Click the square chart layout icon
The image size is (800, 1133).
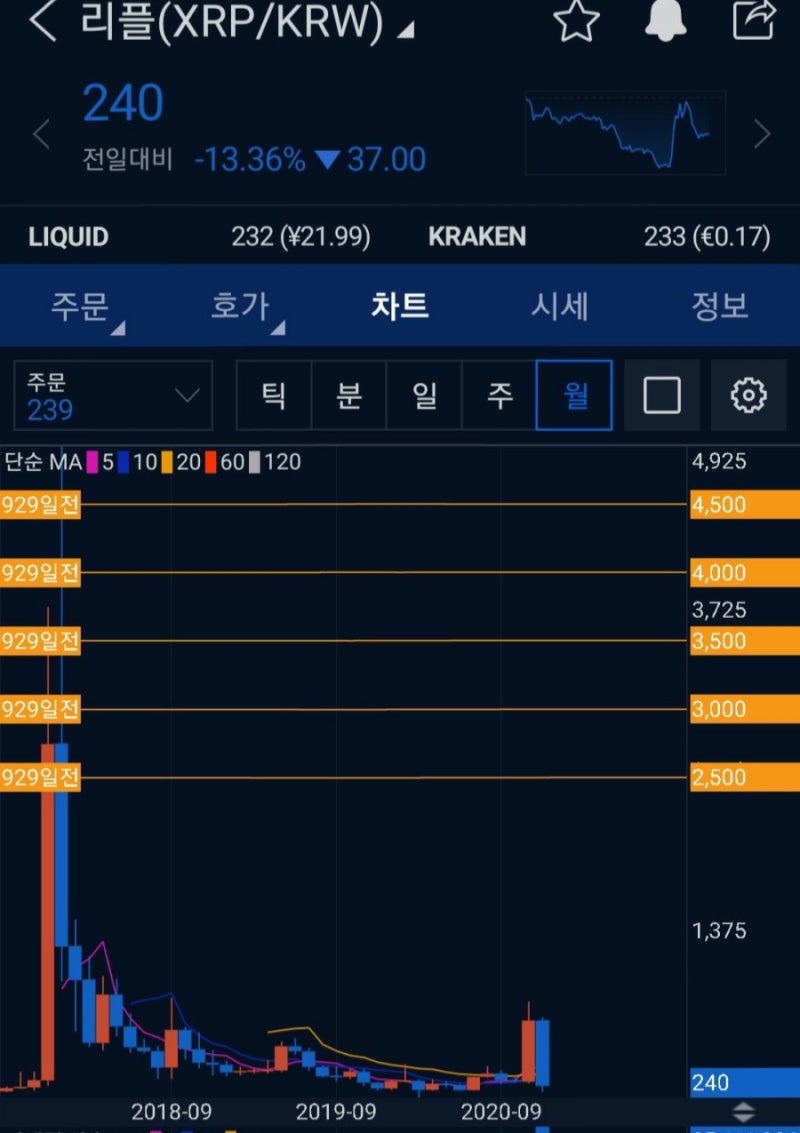pyautogui.click(x=662, y=395)
